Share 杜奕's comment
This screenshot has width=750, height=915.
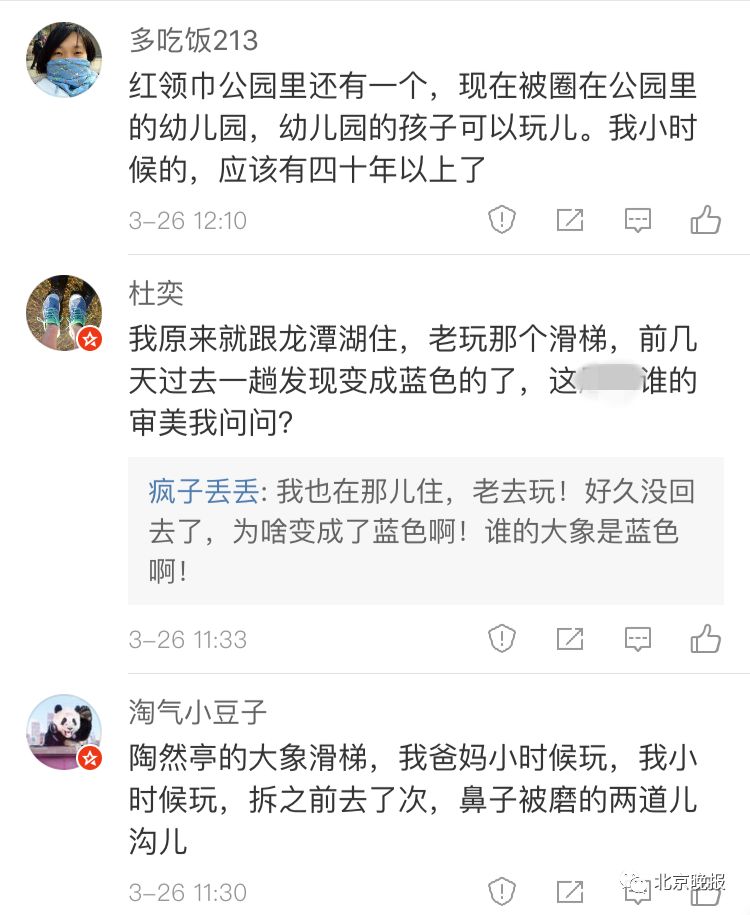tap(570, 638)
